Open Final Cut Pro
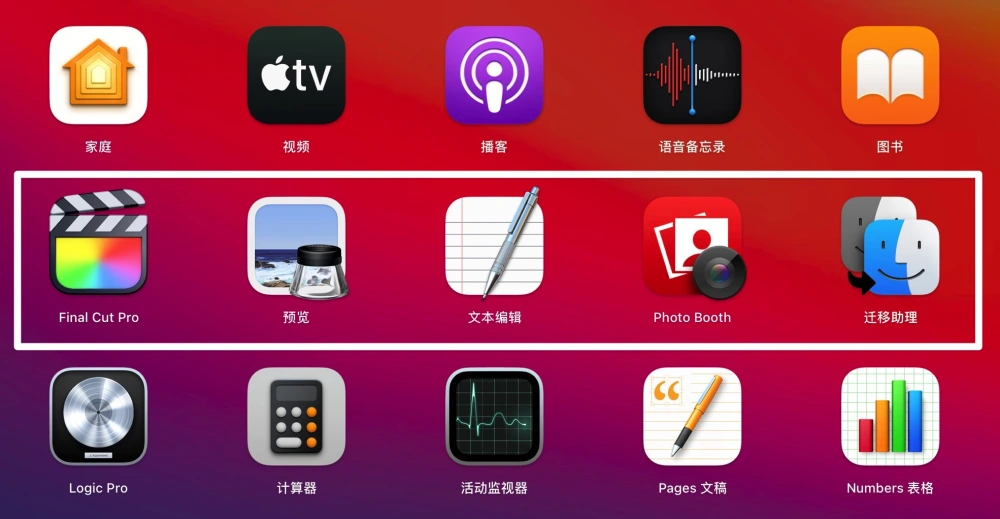1000x519 pixels. pyautogui.click(x=98, y=245)
